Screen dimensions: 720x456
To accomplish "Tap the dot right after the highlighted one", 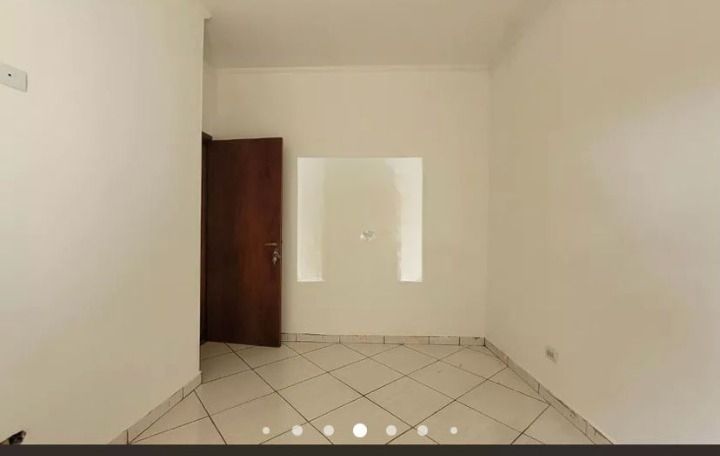I will (391, 430).
